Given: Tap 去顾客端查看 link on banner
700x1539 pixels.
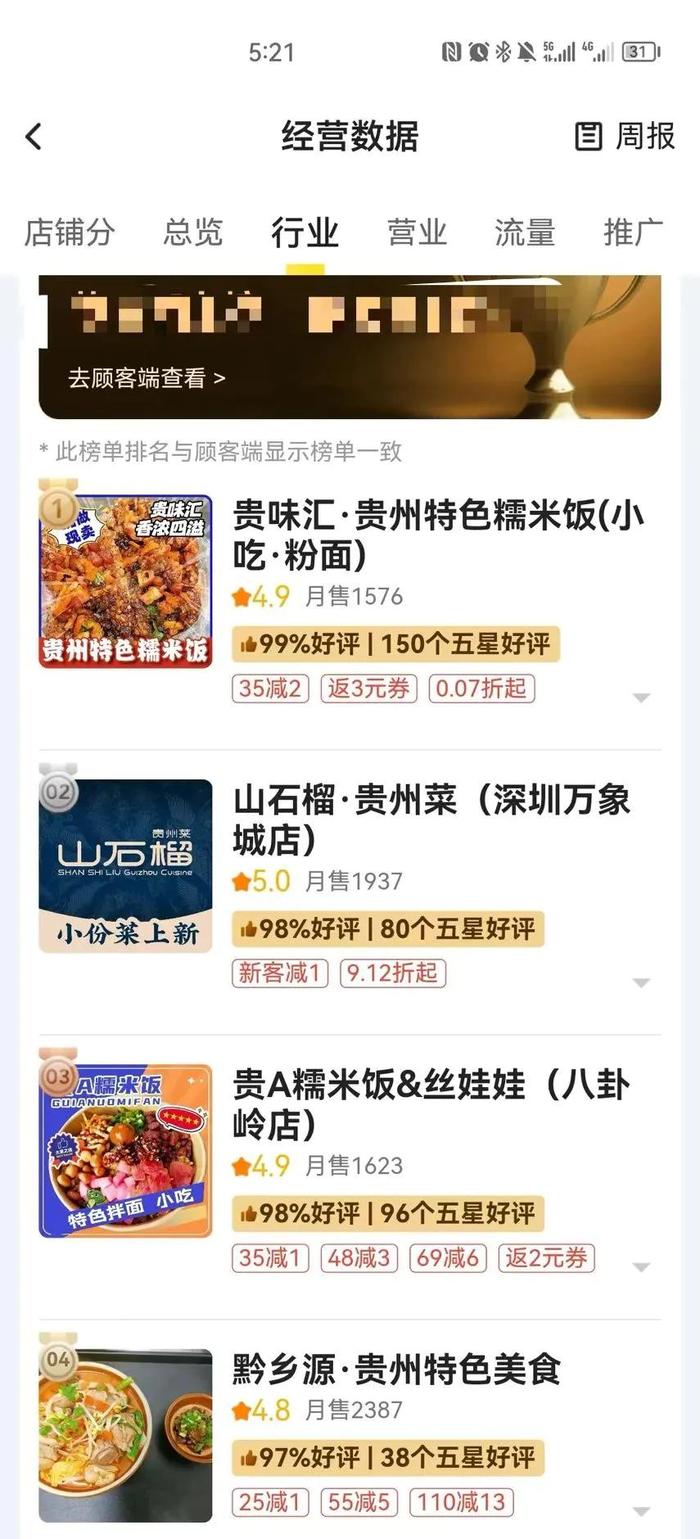Looking at the screenshot, I should click(146, 378).
